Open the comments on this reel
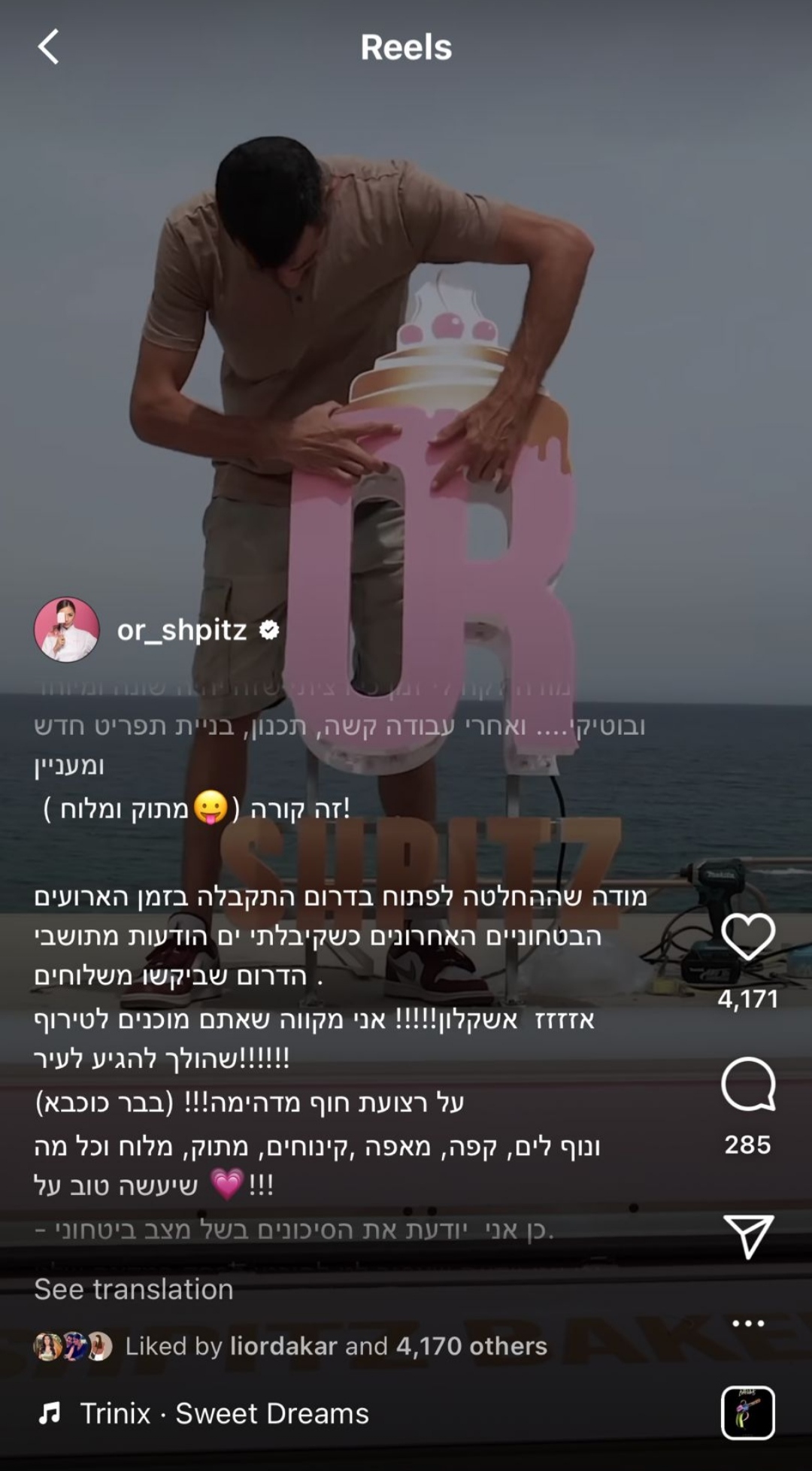This screenshot has width=812, height=1471. (747, 1084)
